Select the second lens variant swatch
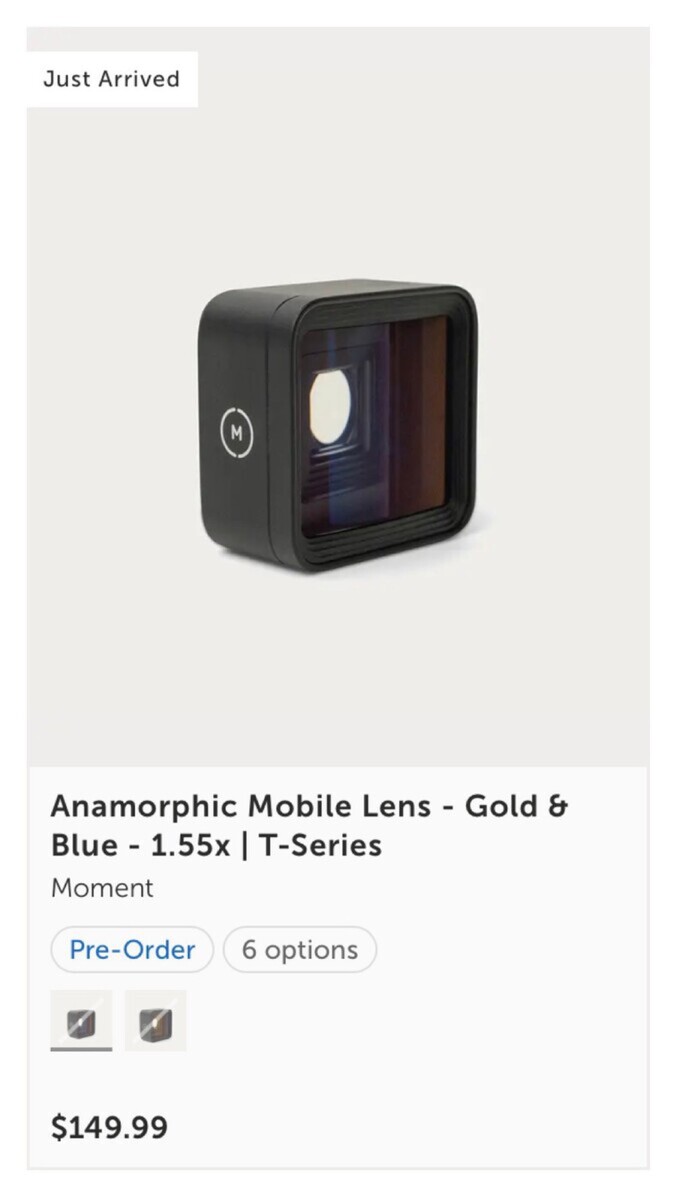This screenshot has width=676, height=1200. pos(156,1021)
